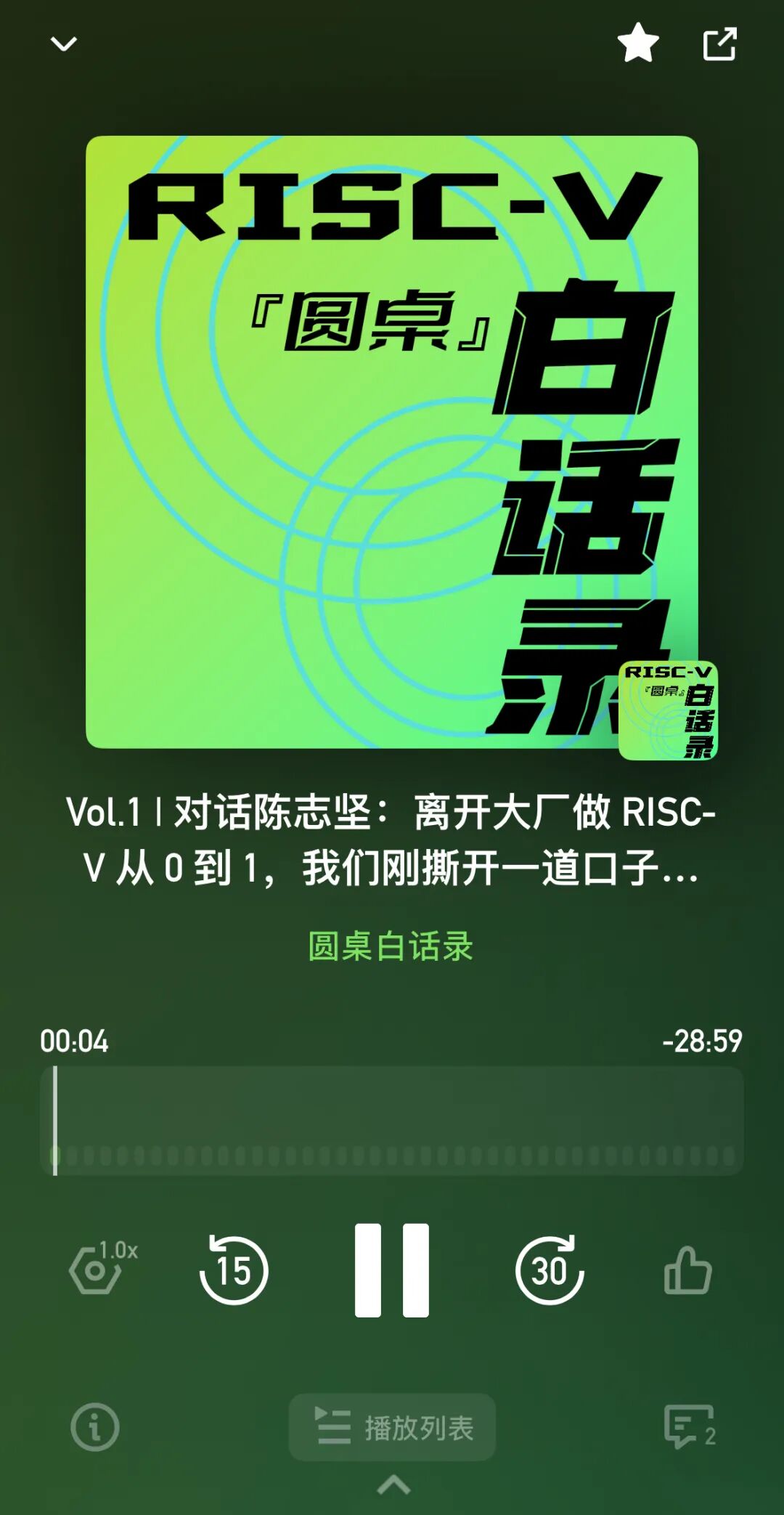Screen dimensions: 784x1515
Task: Skip forward 30 seconds
Action: (550, 1270)
